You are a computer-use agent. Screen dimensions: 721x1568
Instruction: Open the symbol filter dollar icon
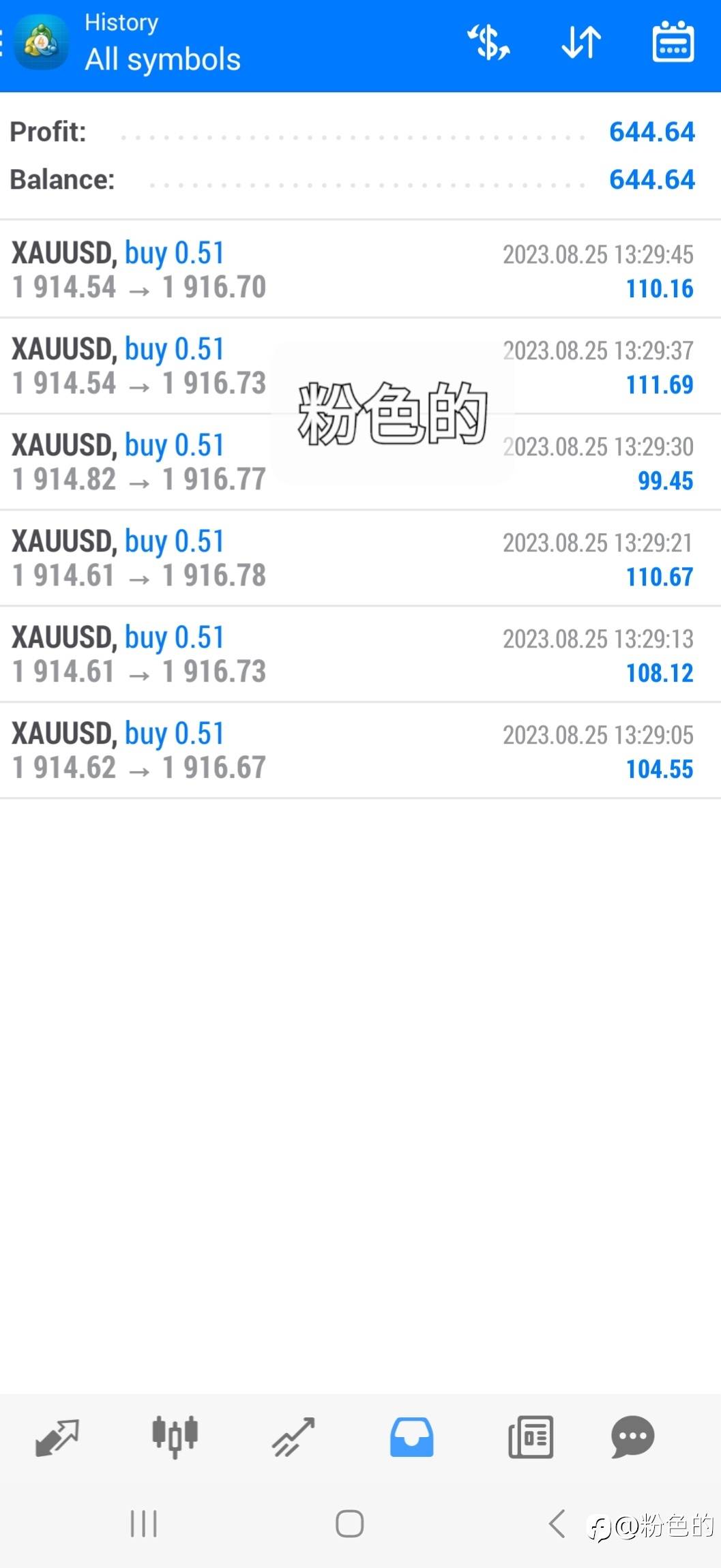click(x=488, y=42)
